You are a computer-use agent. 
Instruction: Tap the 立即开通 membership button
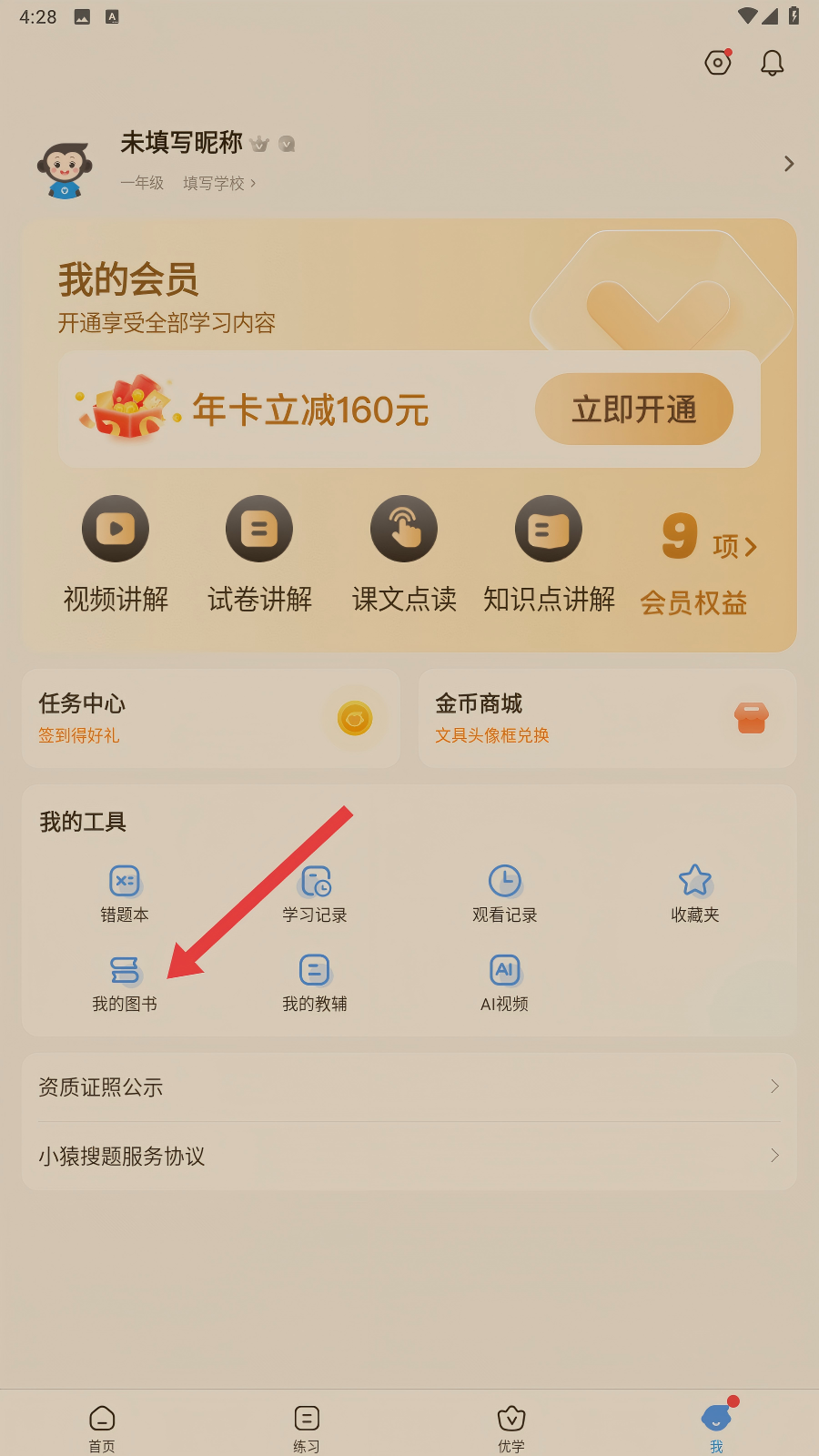[x=633, y=409]
